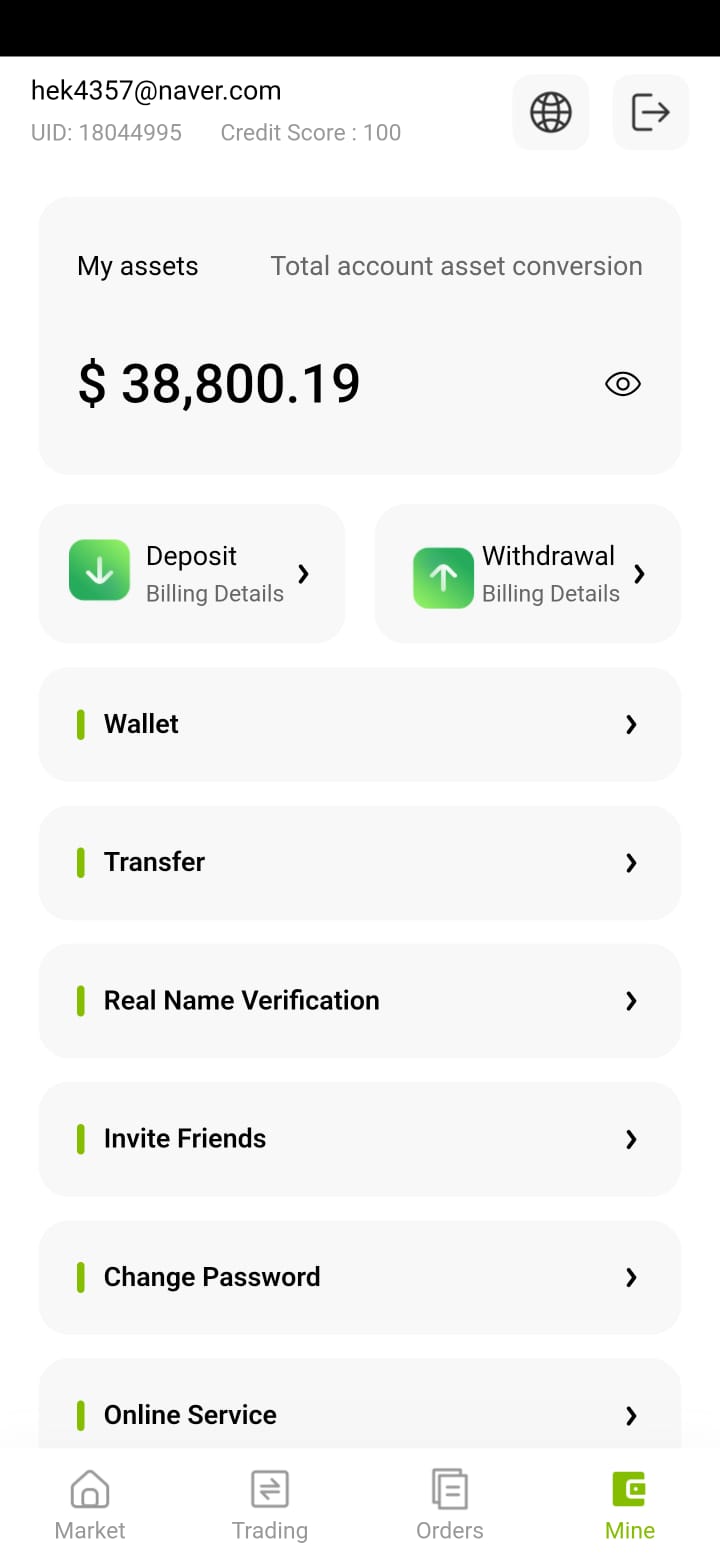Open the Deposit card

click(192, 573)
